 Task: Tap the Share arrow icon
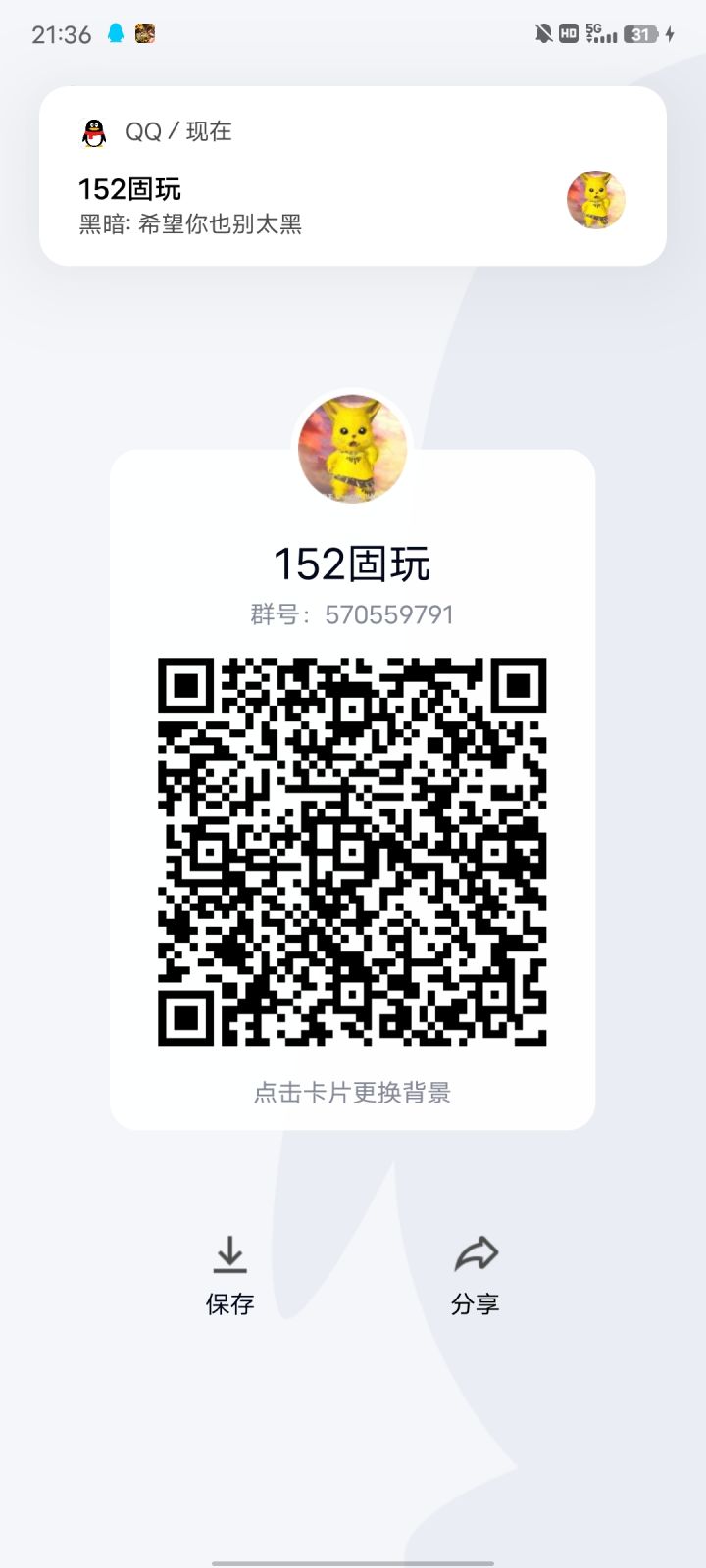[477, 1252]
